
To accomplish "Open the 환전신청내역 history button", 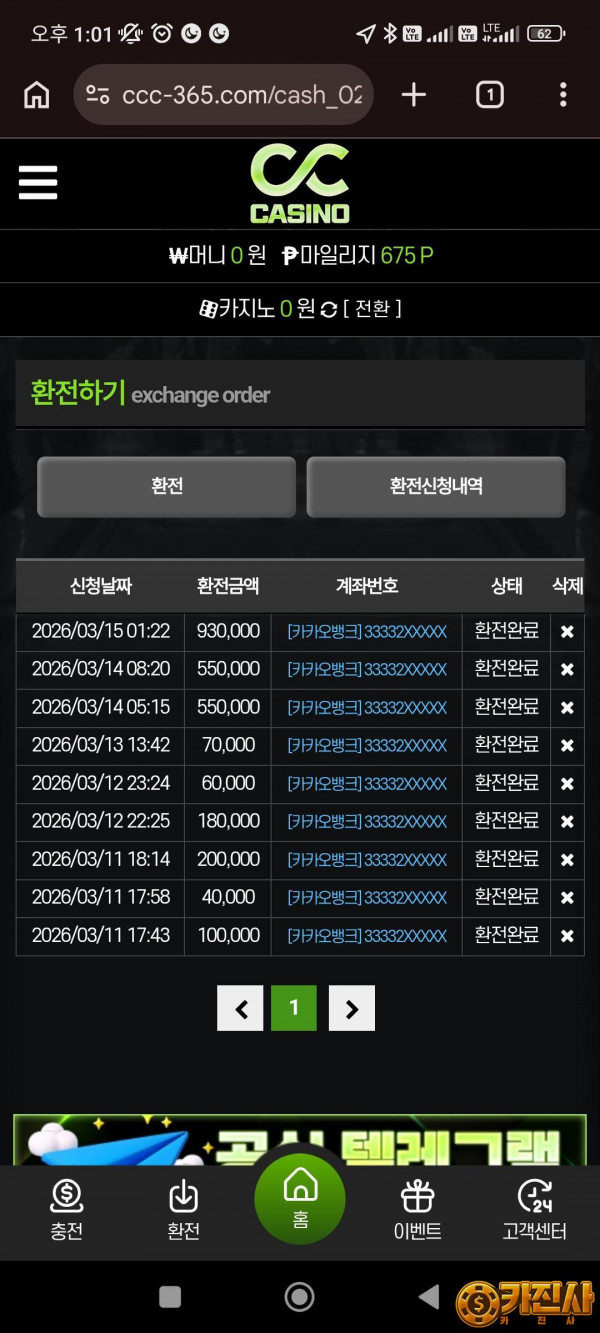I will 436,487.
